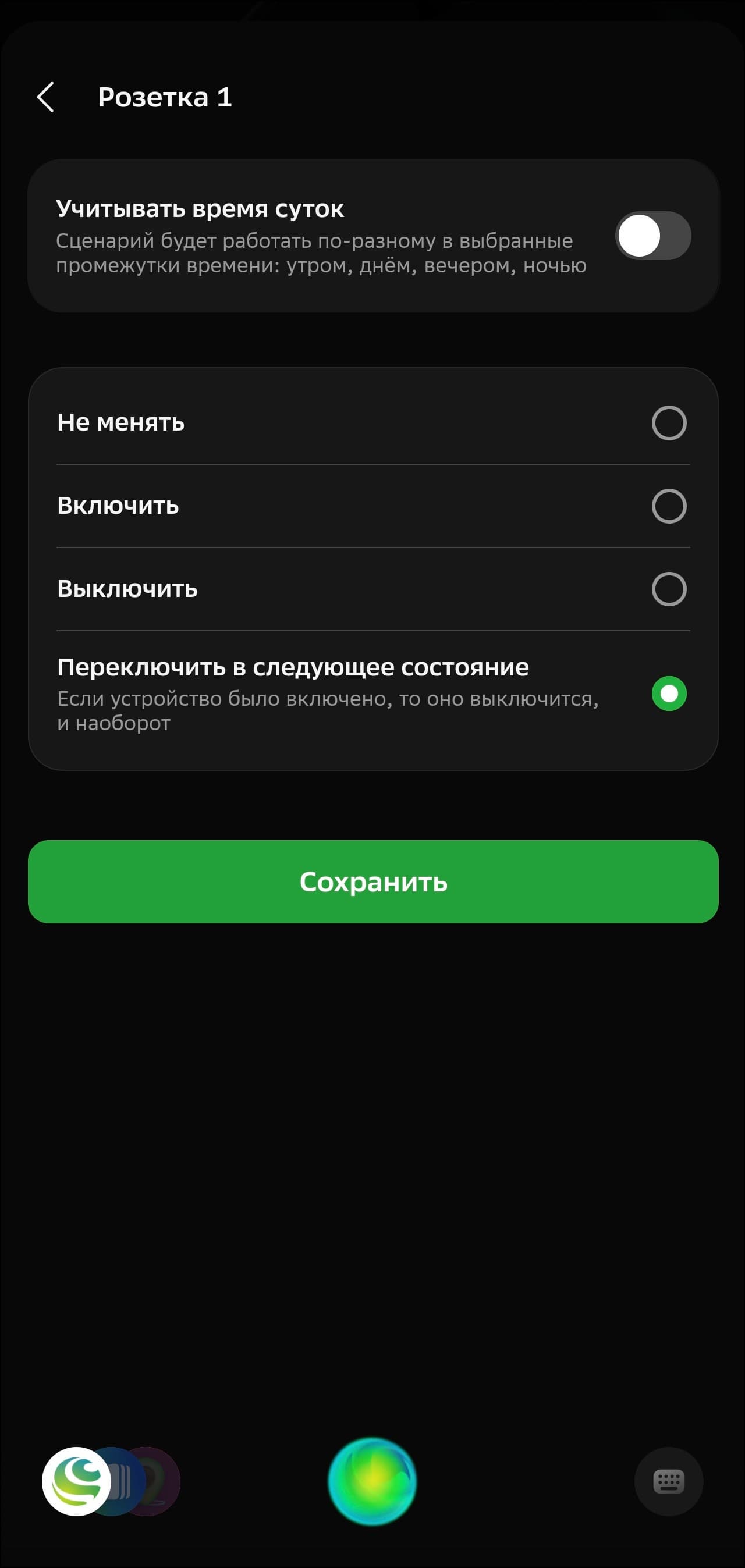Go back from Розетка 1 screen
This screenshot has width=745, height=1568.
[x=45, y=97]
